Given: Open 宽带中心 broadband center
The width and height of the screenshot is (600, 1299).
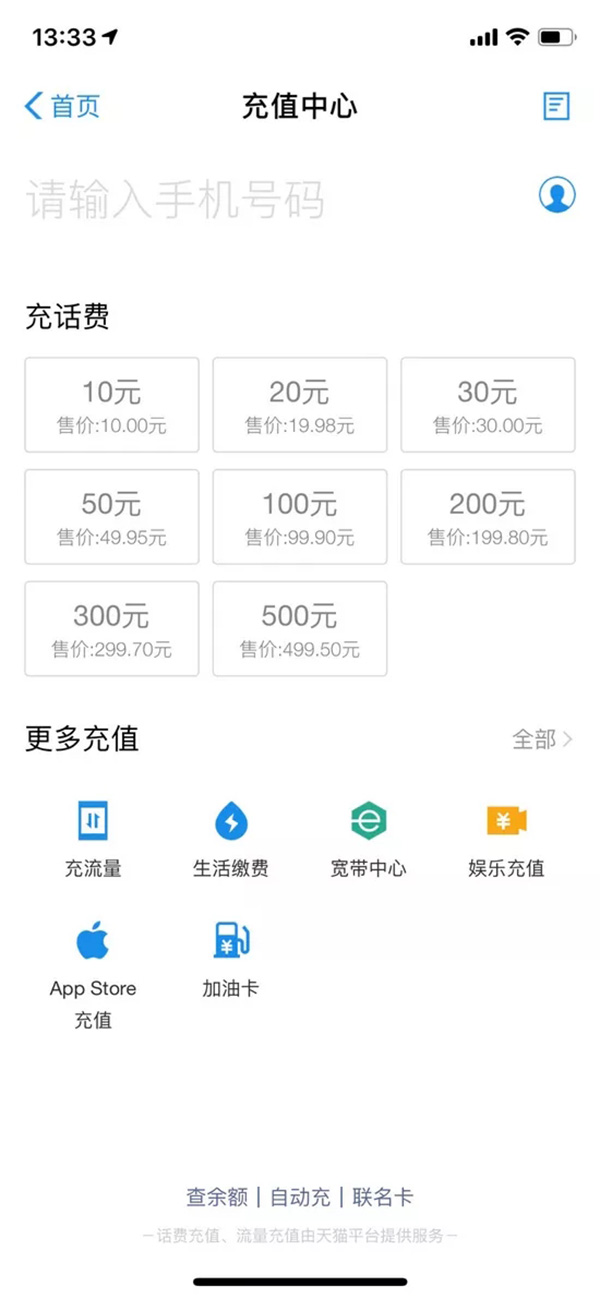Looking at the screenshot, I should (369, 838).
